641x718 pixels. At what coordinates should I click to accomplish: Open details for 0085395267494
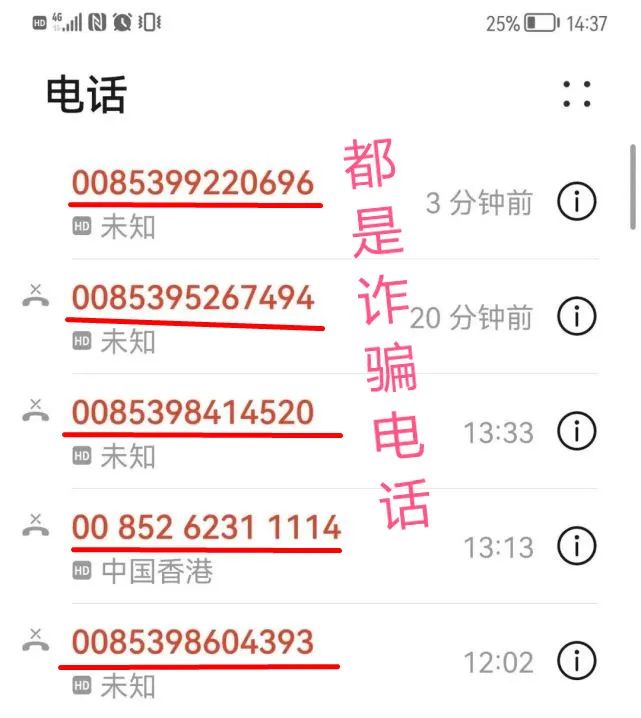[x=577, y=317]
